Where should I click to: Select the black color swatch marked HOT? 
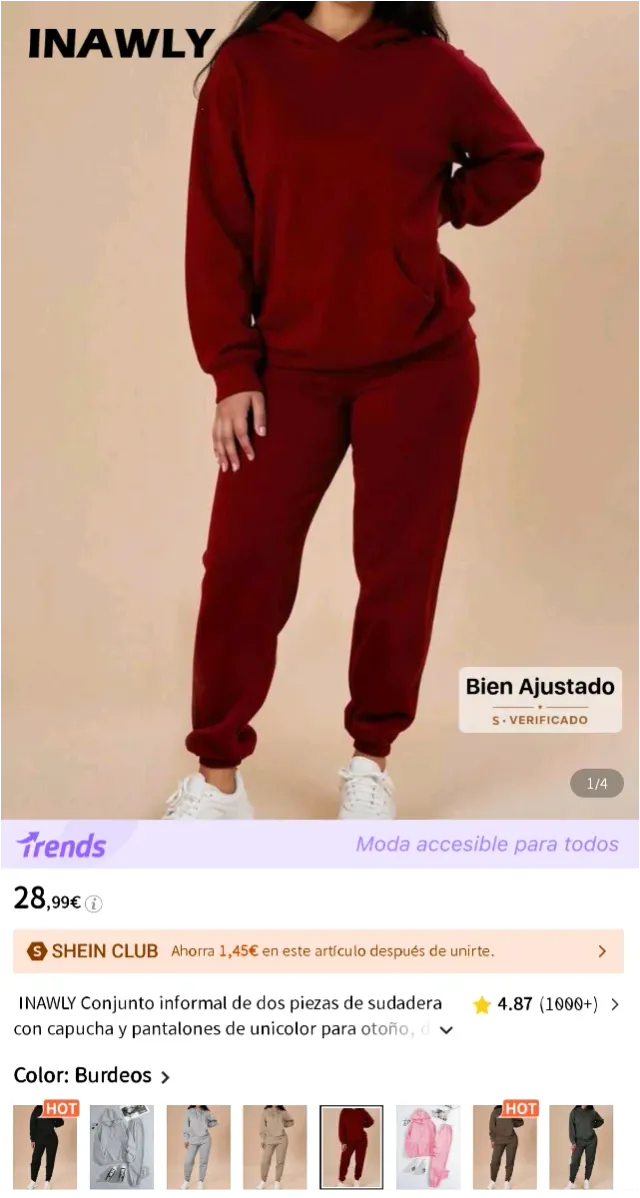(45, 1146)
